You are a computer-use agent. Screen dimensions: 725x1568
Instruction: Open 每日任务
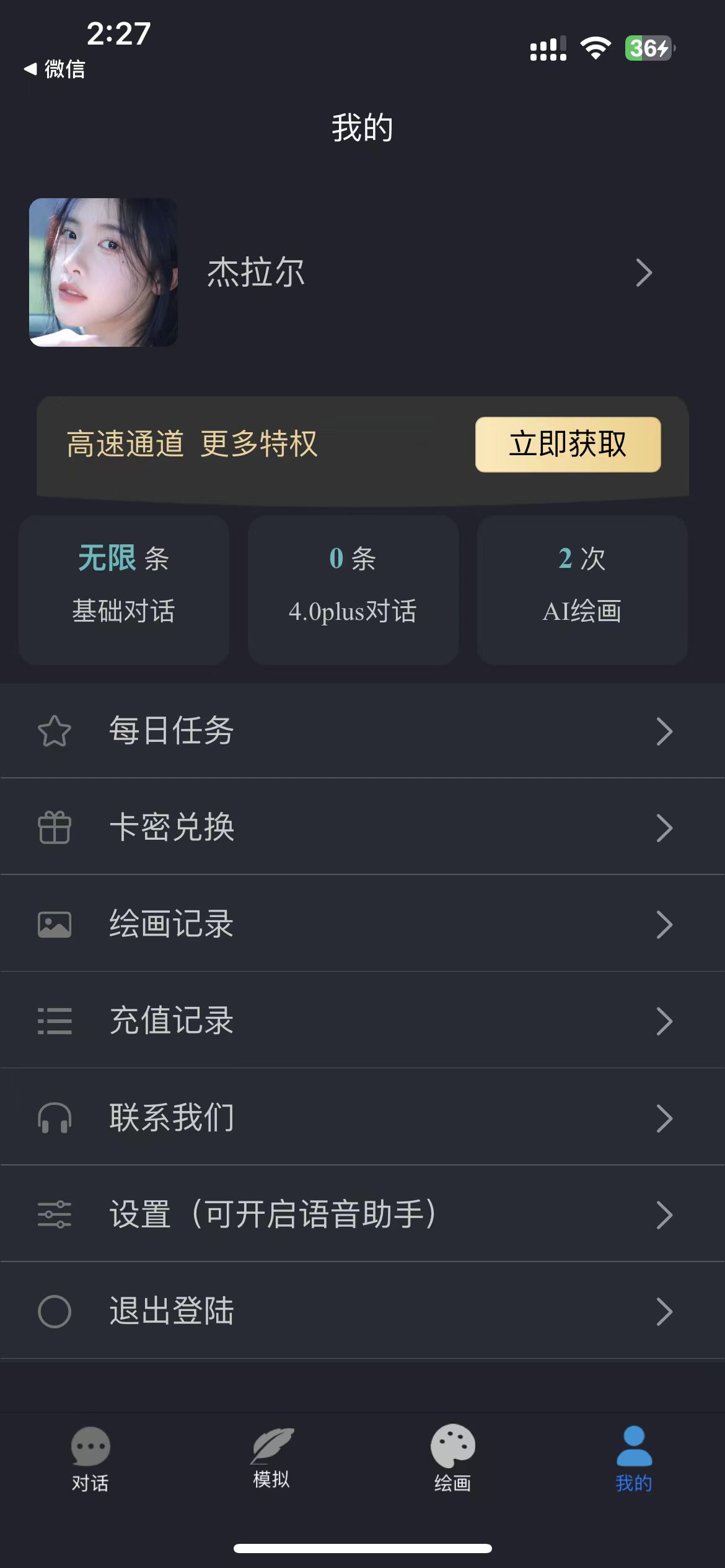point(362,731)
